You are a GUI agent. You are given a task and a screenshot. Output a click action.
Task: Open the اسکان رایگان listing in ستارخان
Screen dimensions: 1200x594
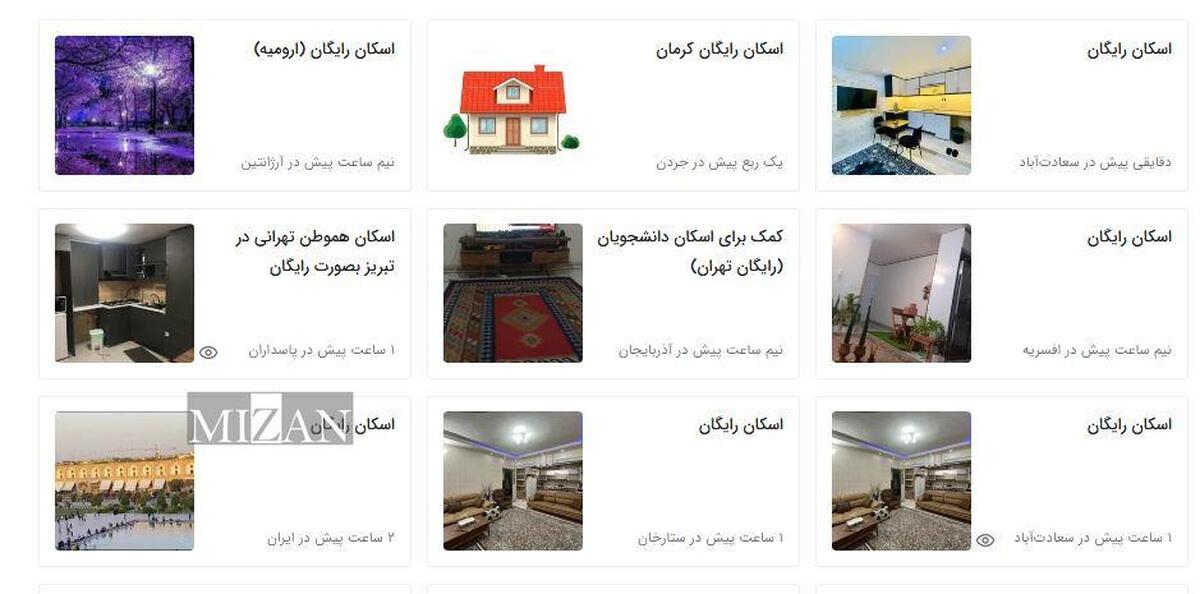(x=740, y=425)
